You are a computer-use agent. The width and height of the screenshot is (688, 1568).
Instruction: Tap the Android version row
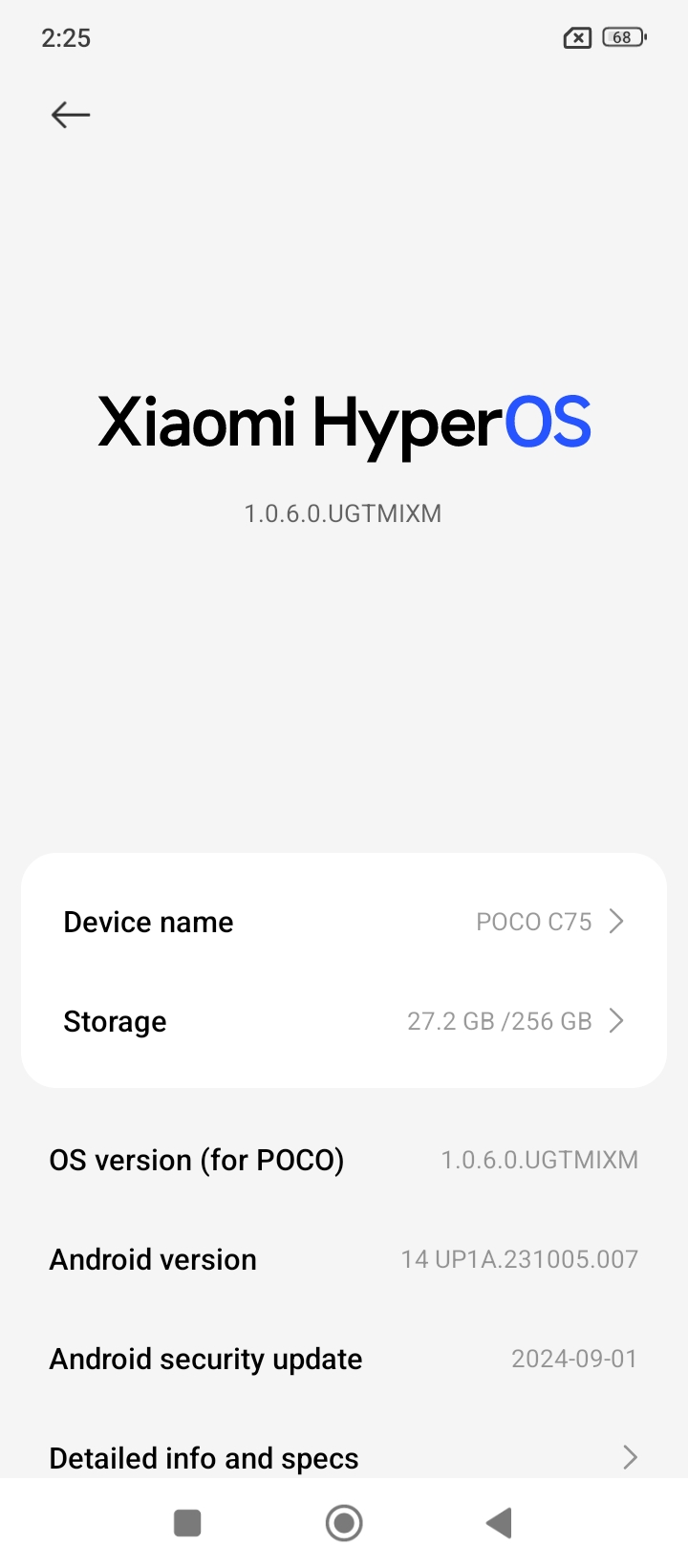coord(344,1259)
